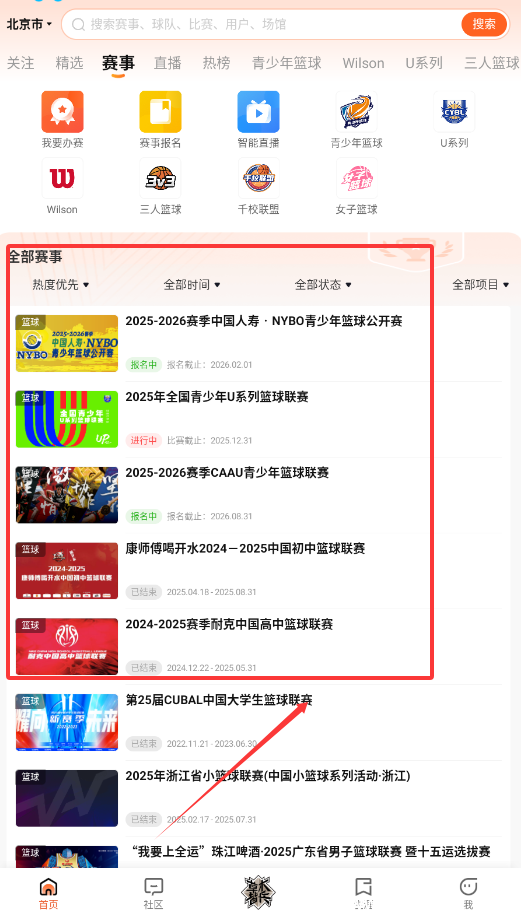Switch to the 热榜 tab
Viewport: 521px width, 915px height.
coord(216,63)
